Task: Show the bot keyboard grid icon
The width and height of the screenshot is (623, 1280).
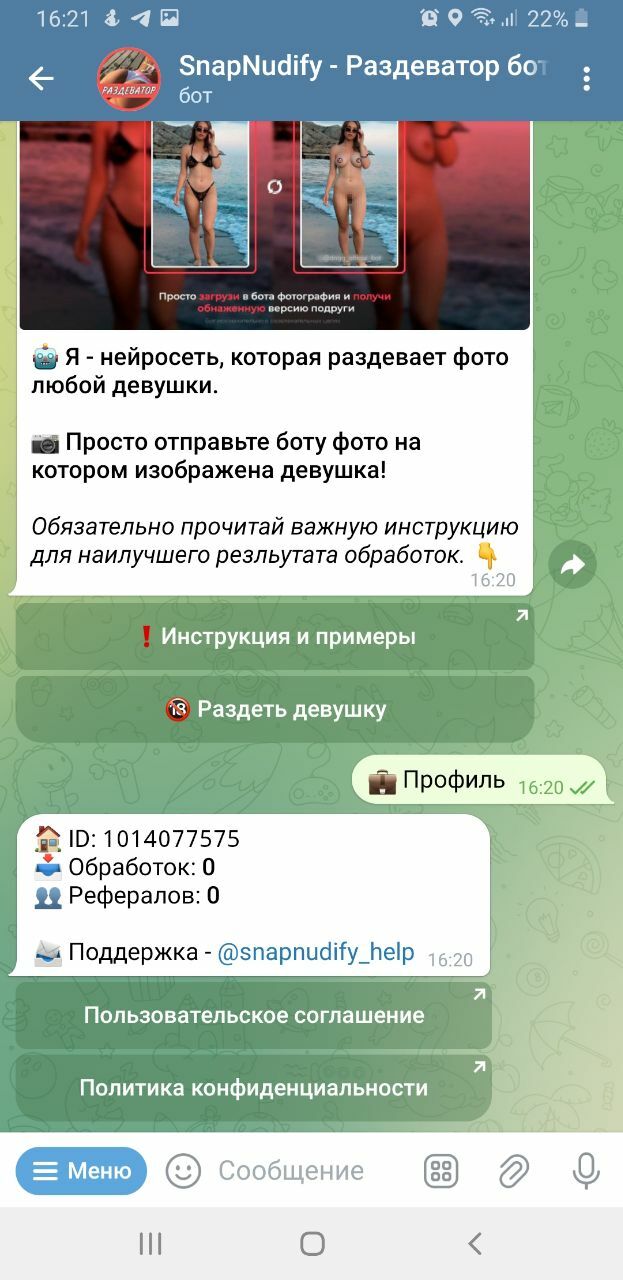Action: coord(441,1171)
